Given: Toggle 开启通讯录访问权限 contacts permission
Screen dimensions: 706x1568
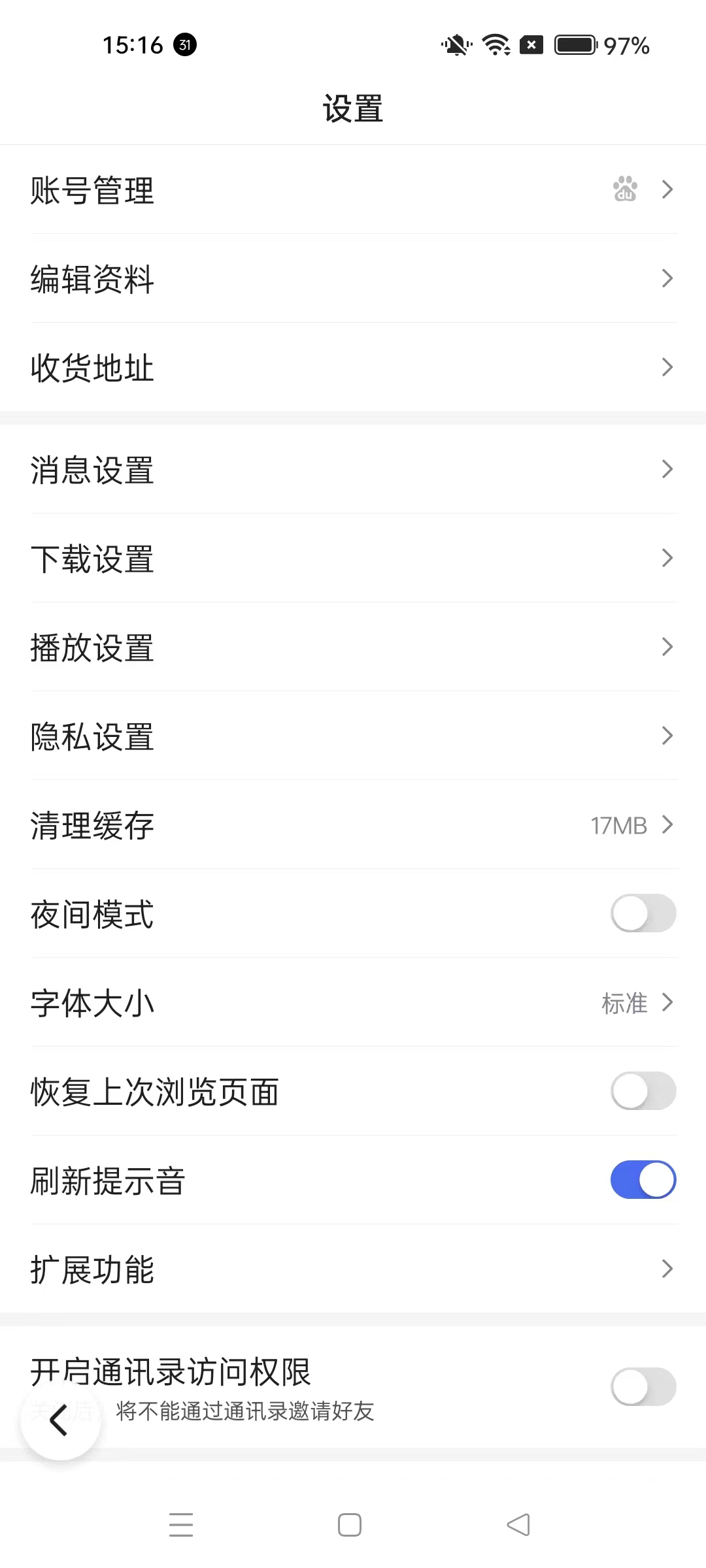Looking at the screenshot, I should click(643, 1386).
